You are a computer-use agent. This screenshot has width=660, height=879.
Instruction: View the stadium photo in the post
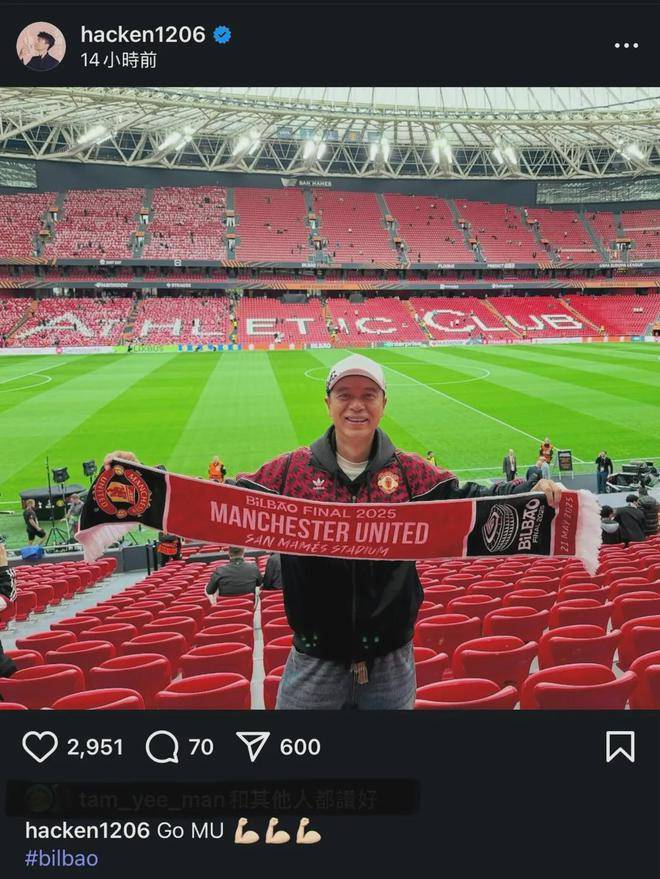[x=330, y=398]
